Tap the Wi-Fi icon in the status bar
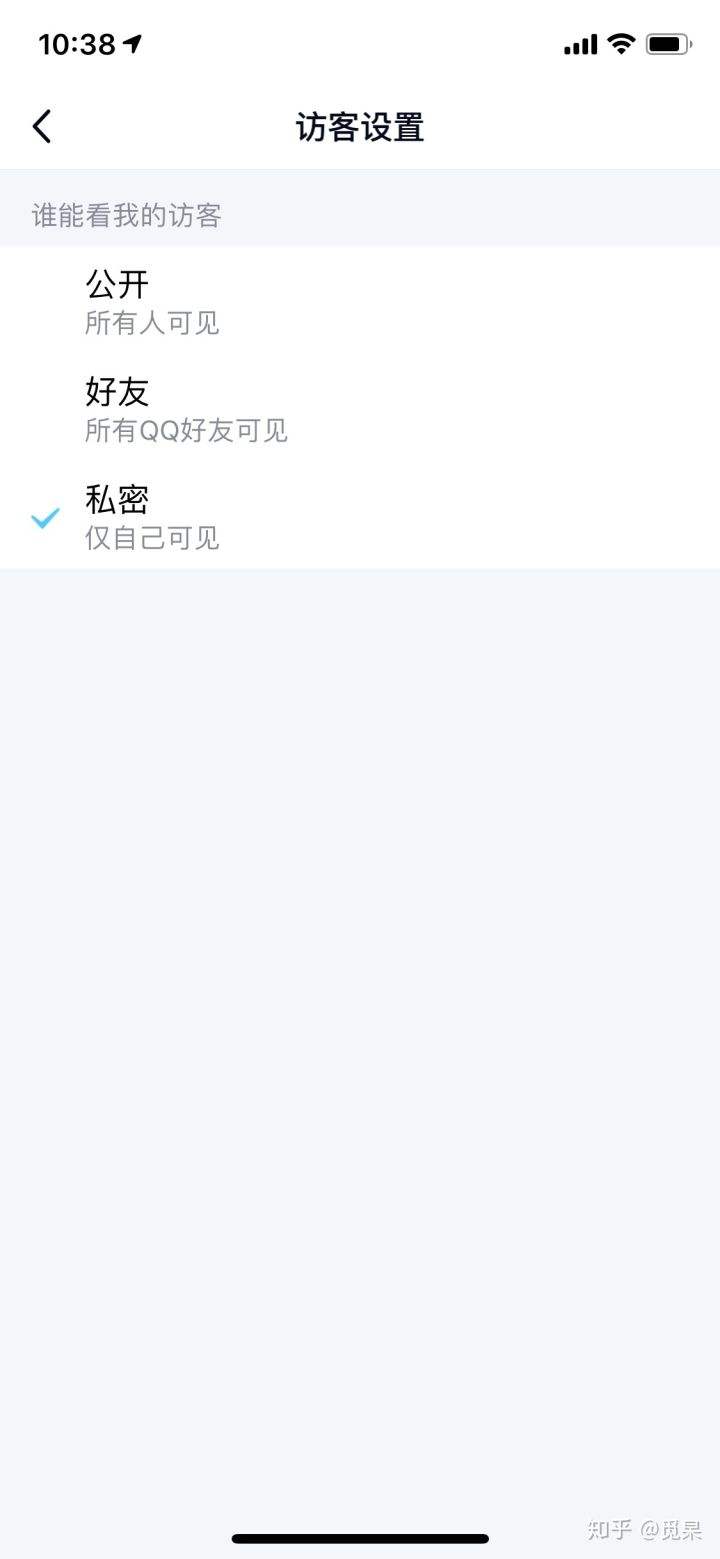Viewport: 720px width, 1559px height. pyautogui.click(x=619, y=44)
